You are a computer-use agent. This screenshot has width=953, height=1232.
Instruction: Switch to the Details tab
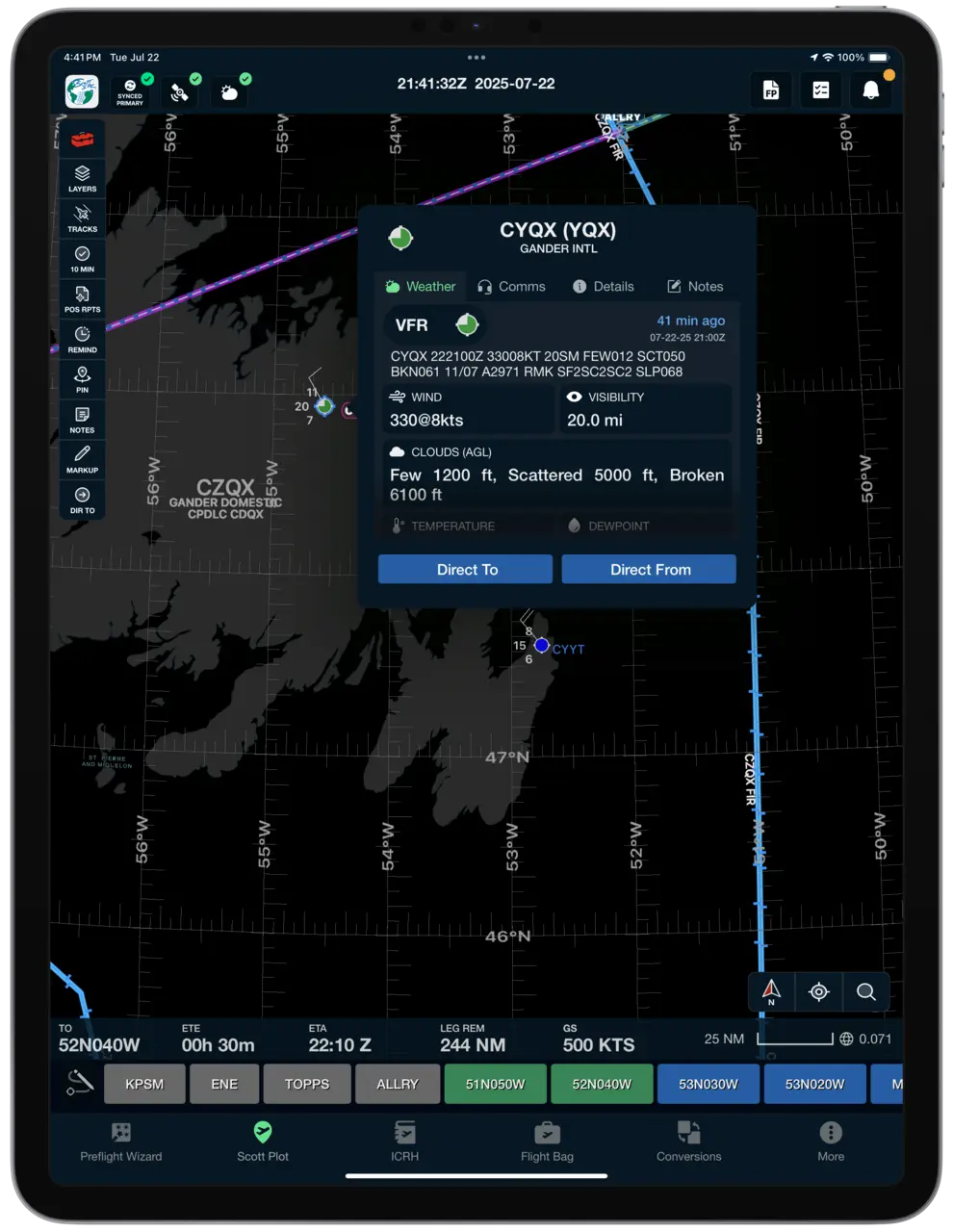click(603, 287)
